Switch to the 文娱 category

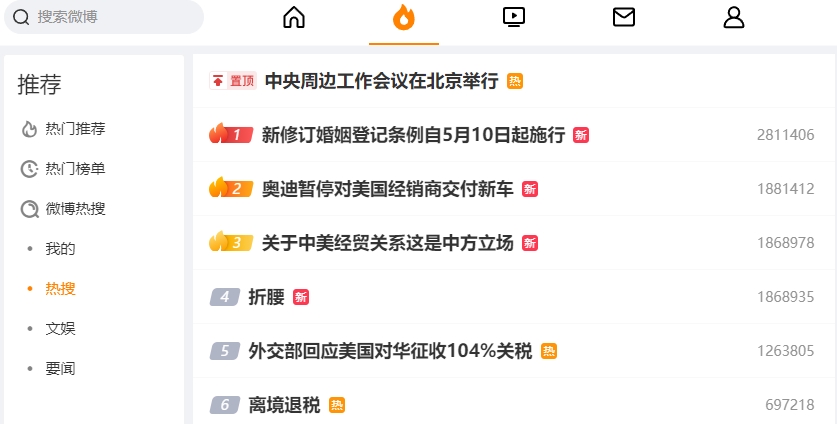(60, 328)
